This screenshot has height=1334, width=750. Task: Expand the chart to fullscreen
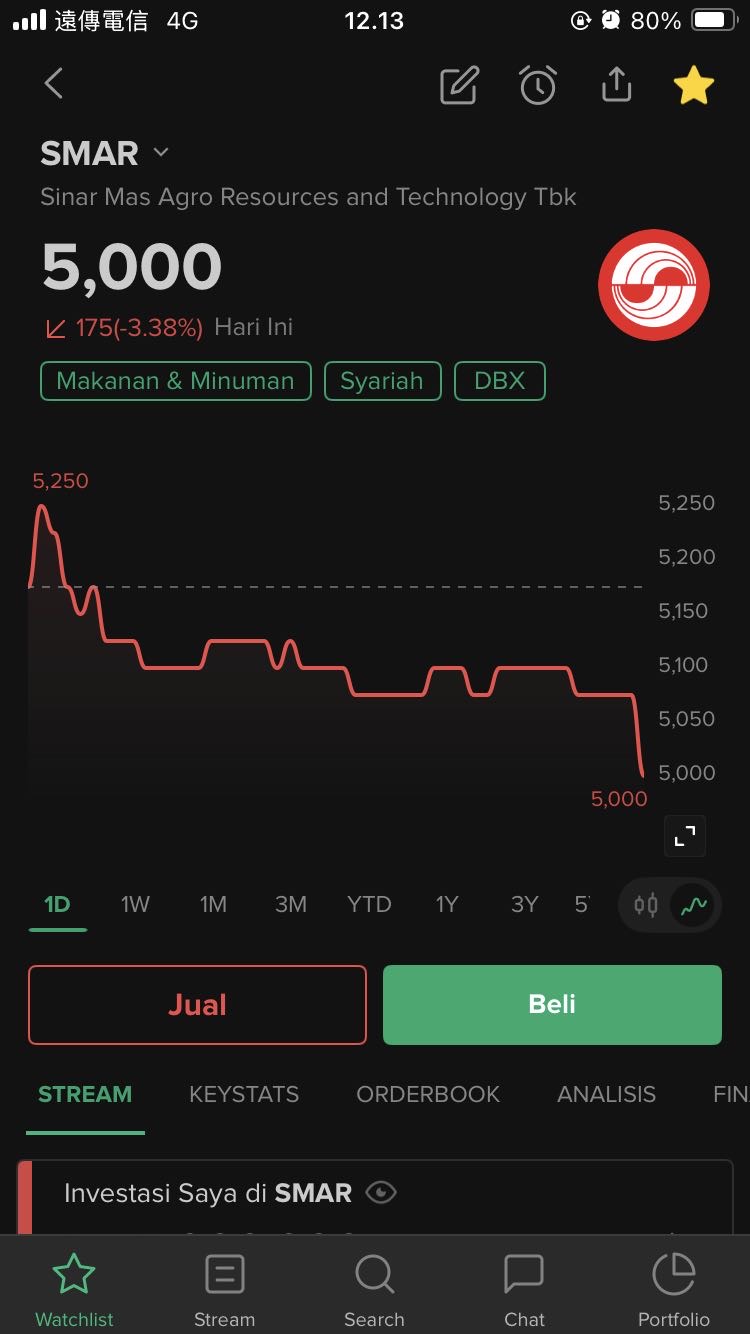[x=685, y=837]
